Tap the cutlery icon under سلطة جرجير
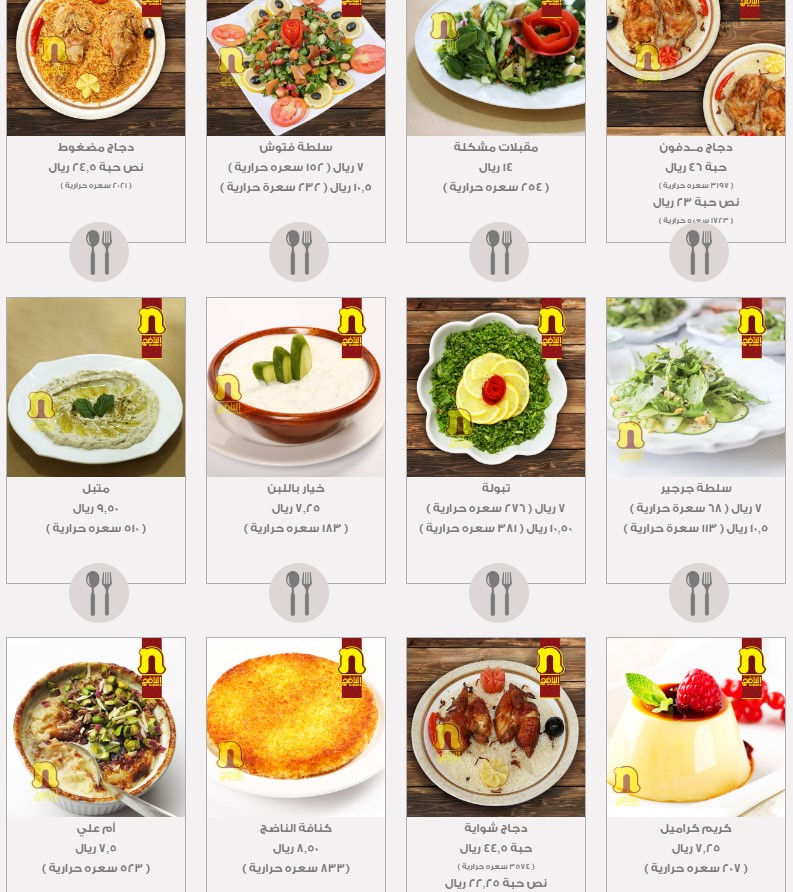793x892 pixels. 699,593
